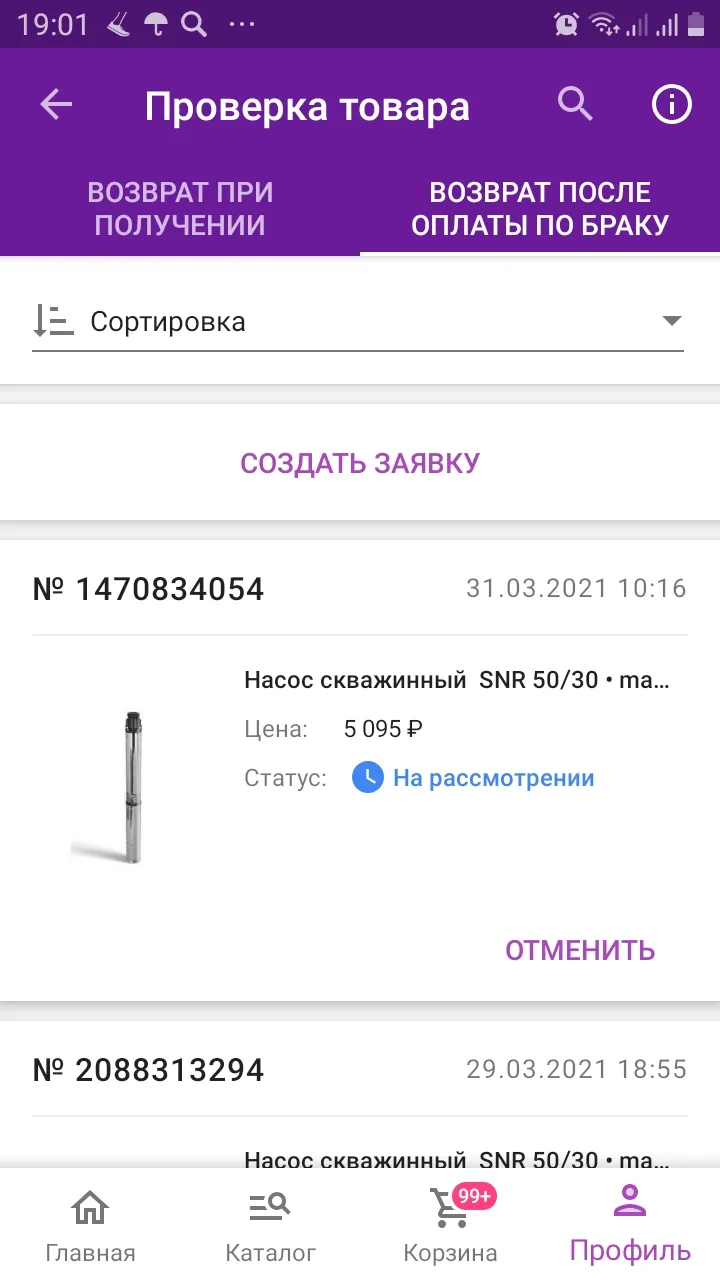Go back using the top arrow

pos(56,105)
